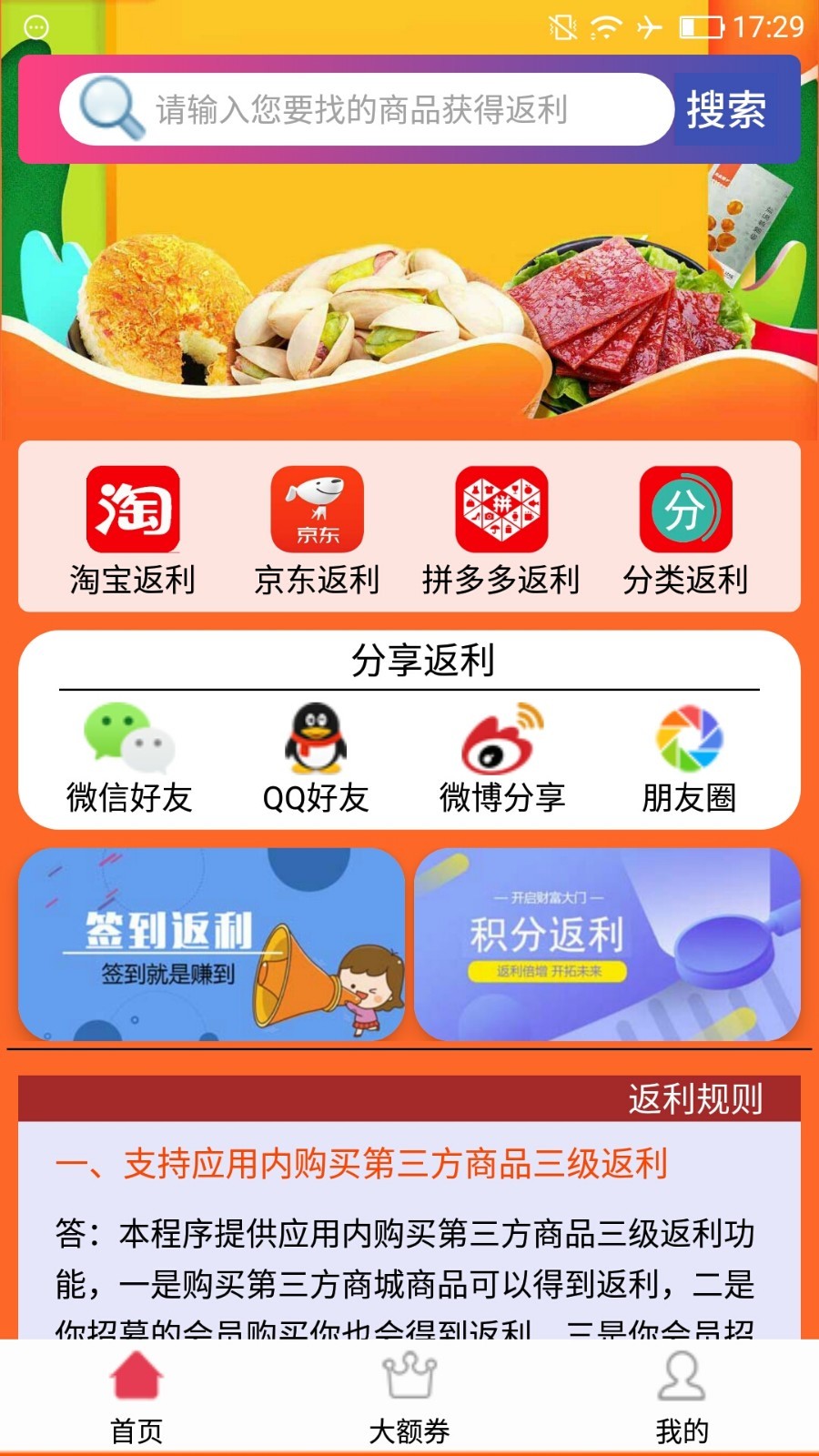Open the 积分返利 points rebate banner
This screenshot has width=819, height=1456.
pyautogui.click(x=606, y=945)
